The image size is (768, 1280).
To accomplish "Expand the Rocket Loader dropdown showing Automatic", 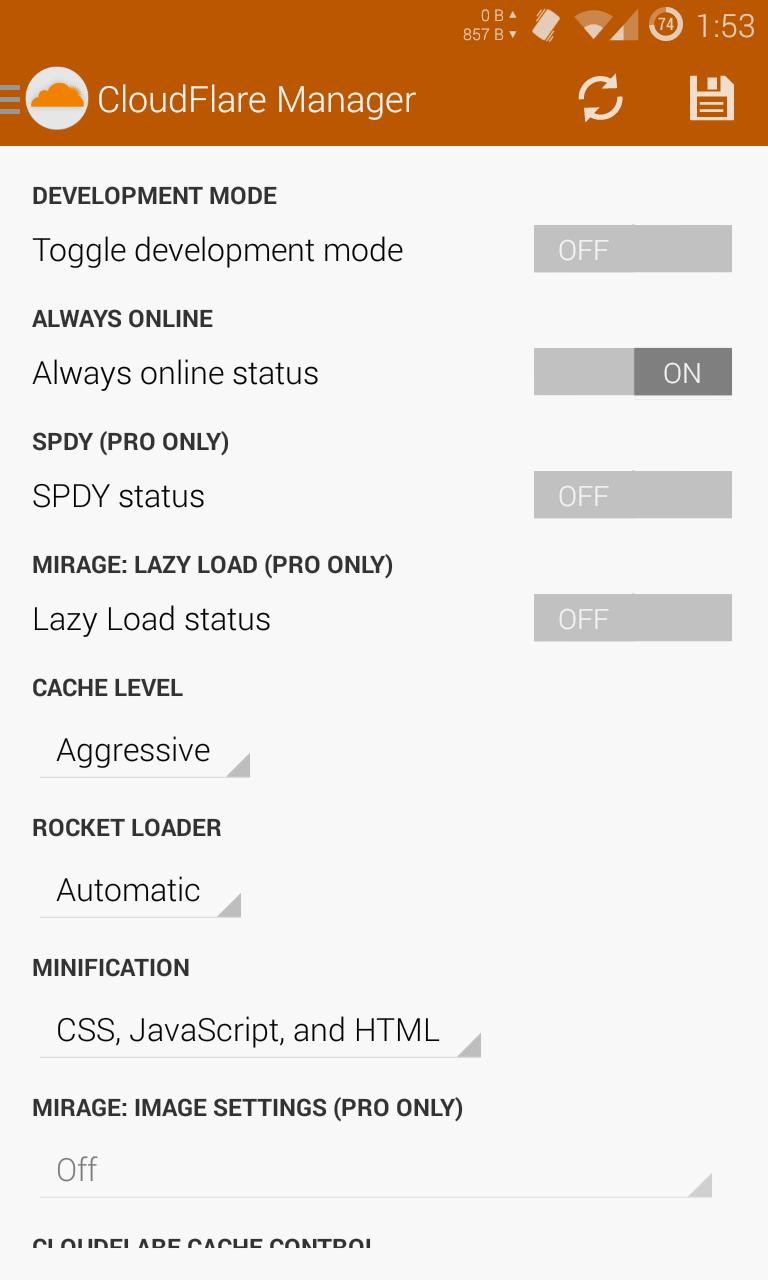I will coord(140,891).
